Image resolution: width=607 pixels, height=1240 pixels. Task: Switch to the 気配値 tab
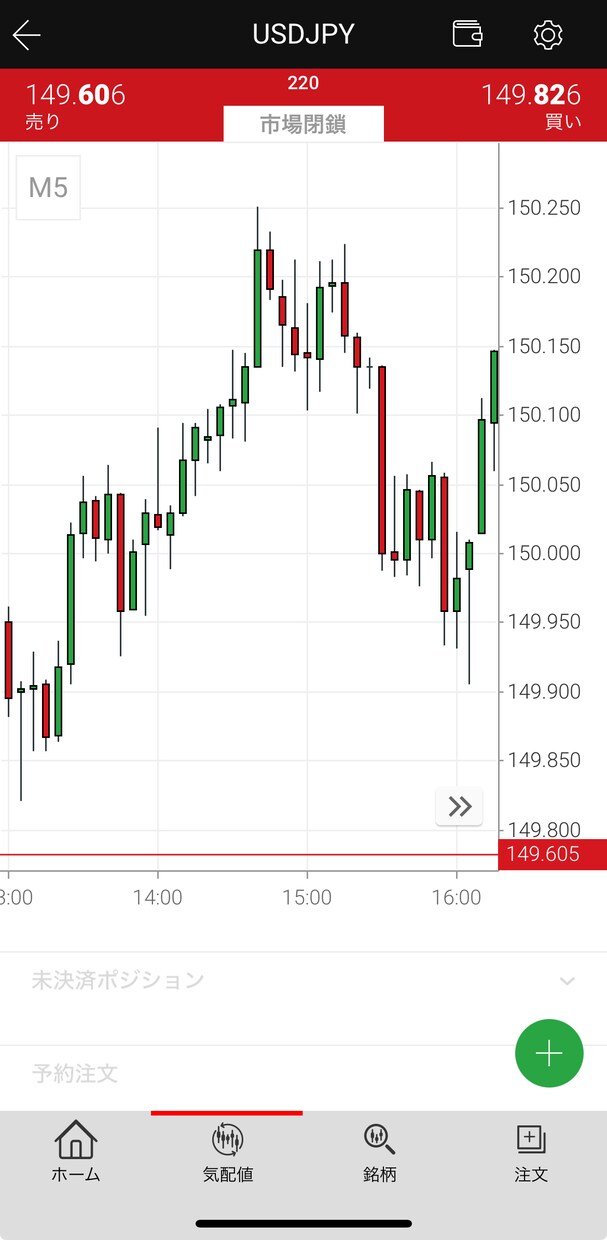pyautogui.click(x=228, y=1152)
